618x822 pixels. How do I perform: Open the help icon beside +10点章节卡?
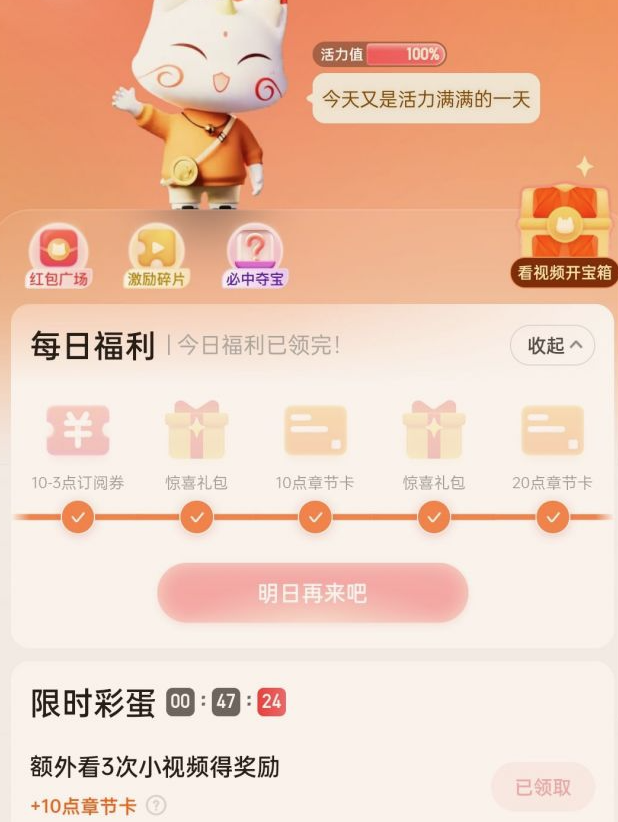coord(156,806)
